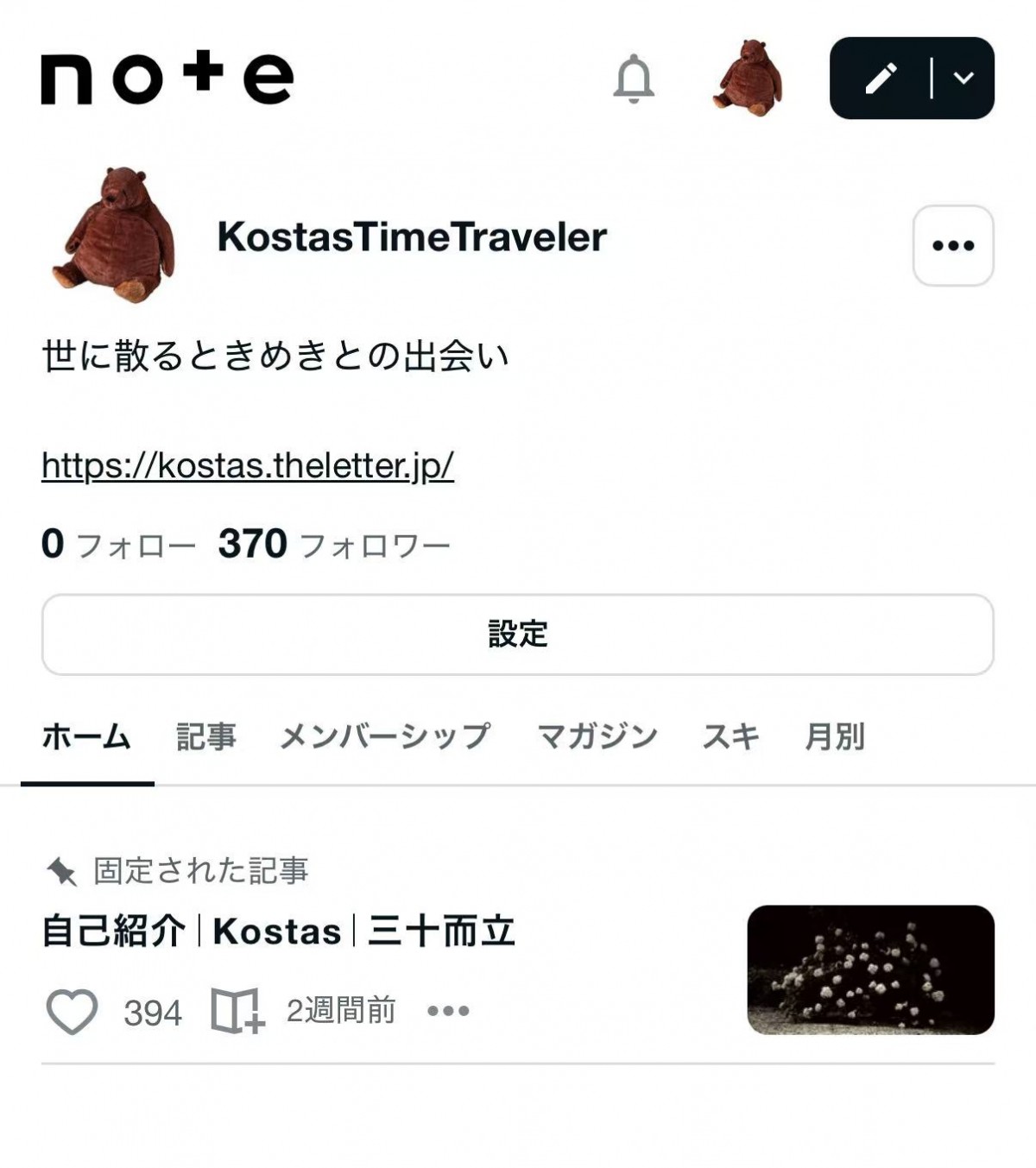Open the three-dots menu under the pinned article

pos(448,1011)
